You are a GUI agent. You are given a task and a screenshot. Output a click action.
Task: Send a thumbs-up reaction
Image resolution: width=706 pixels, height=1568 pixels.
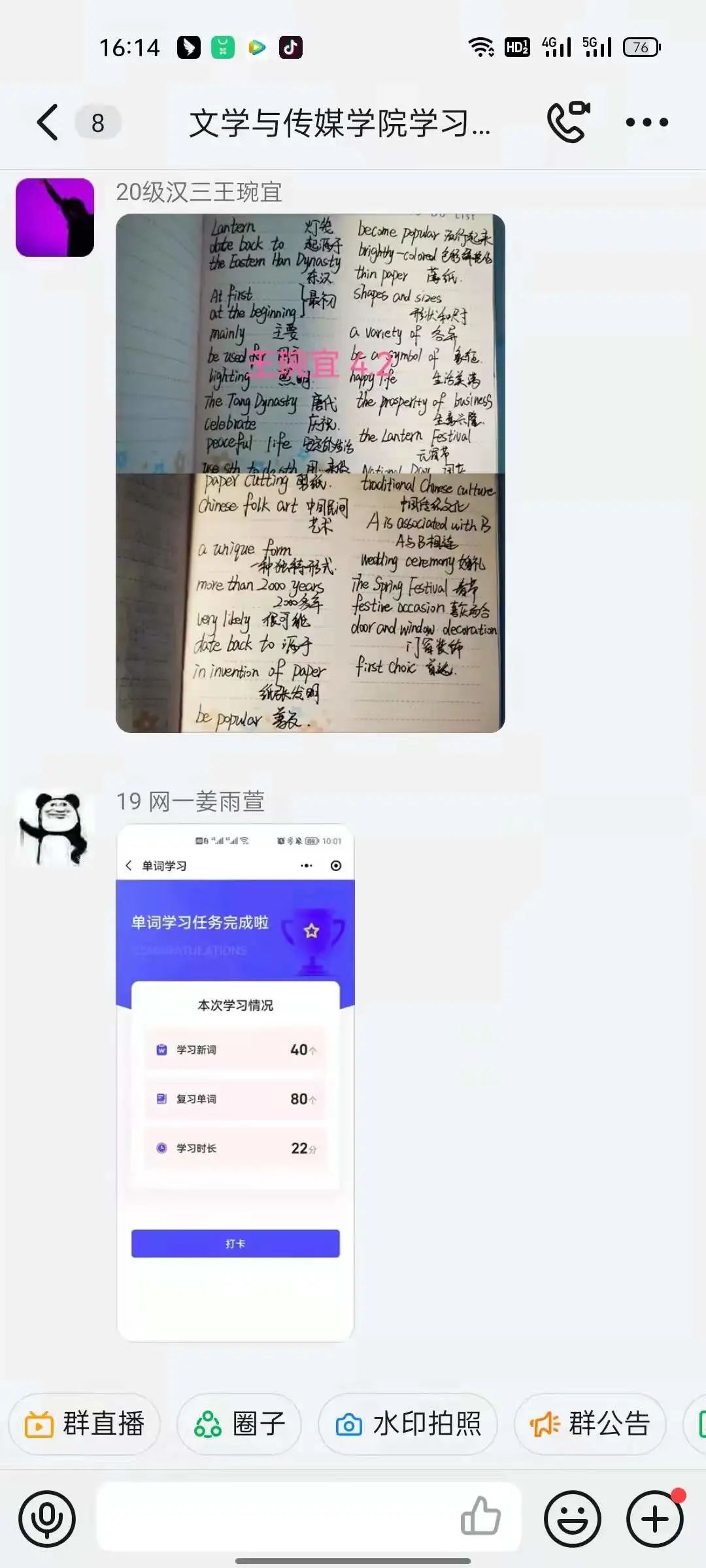[480, 1516]
